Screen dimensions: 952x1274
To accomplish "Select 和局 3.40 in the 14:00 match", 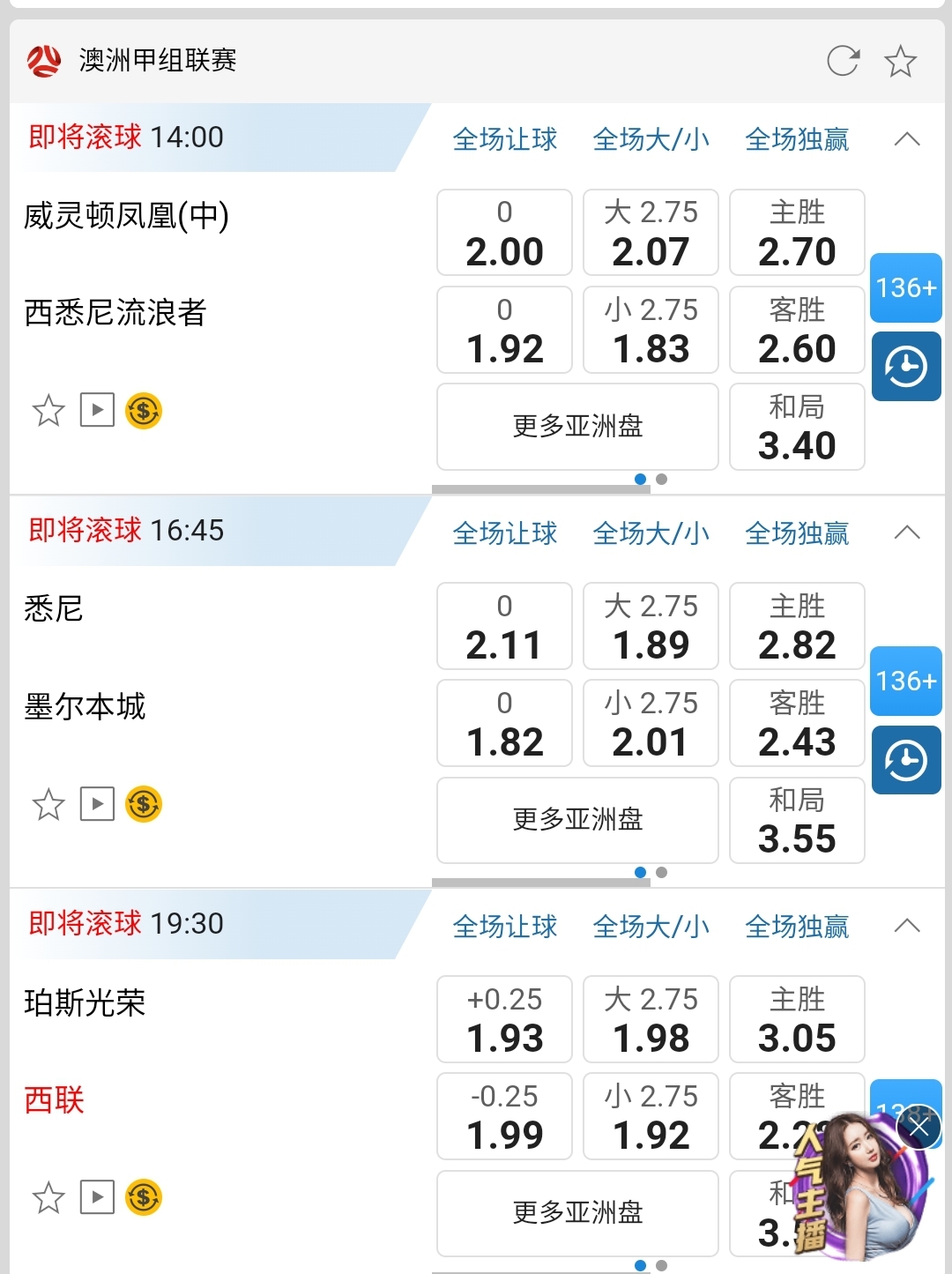I will click(x=797, y=427).
